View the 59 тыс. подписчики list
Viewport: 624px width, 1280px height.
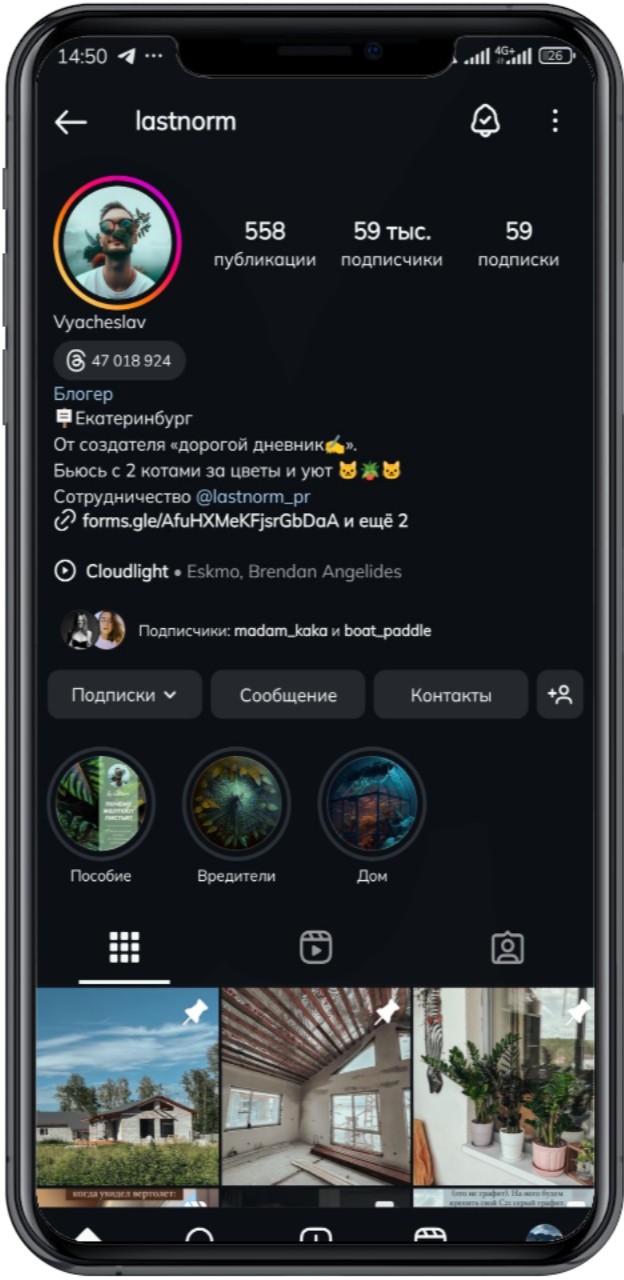click(391, 244)
